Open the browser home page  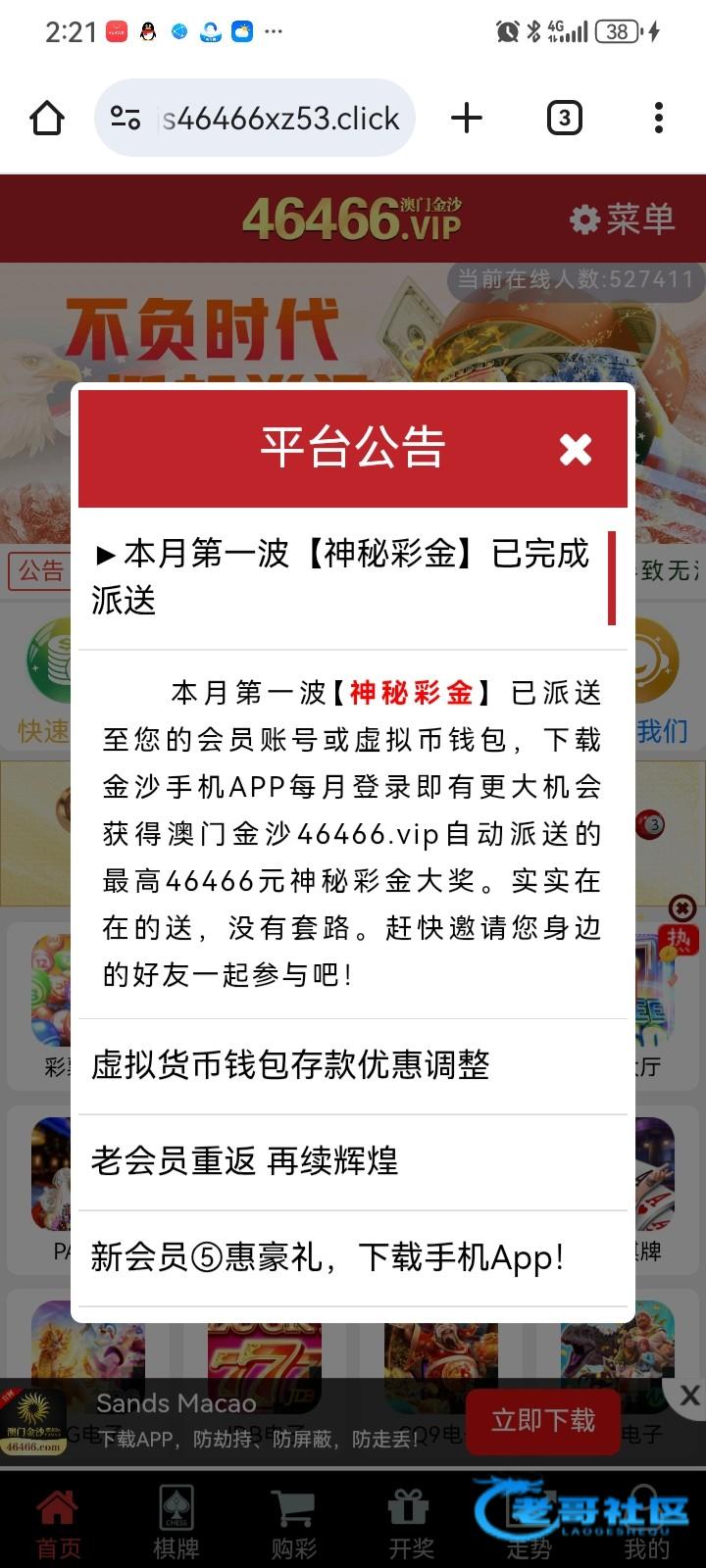tap(47, 119)
